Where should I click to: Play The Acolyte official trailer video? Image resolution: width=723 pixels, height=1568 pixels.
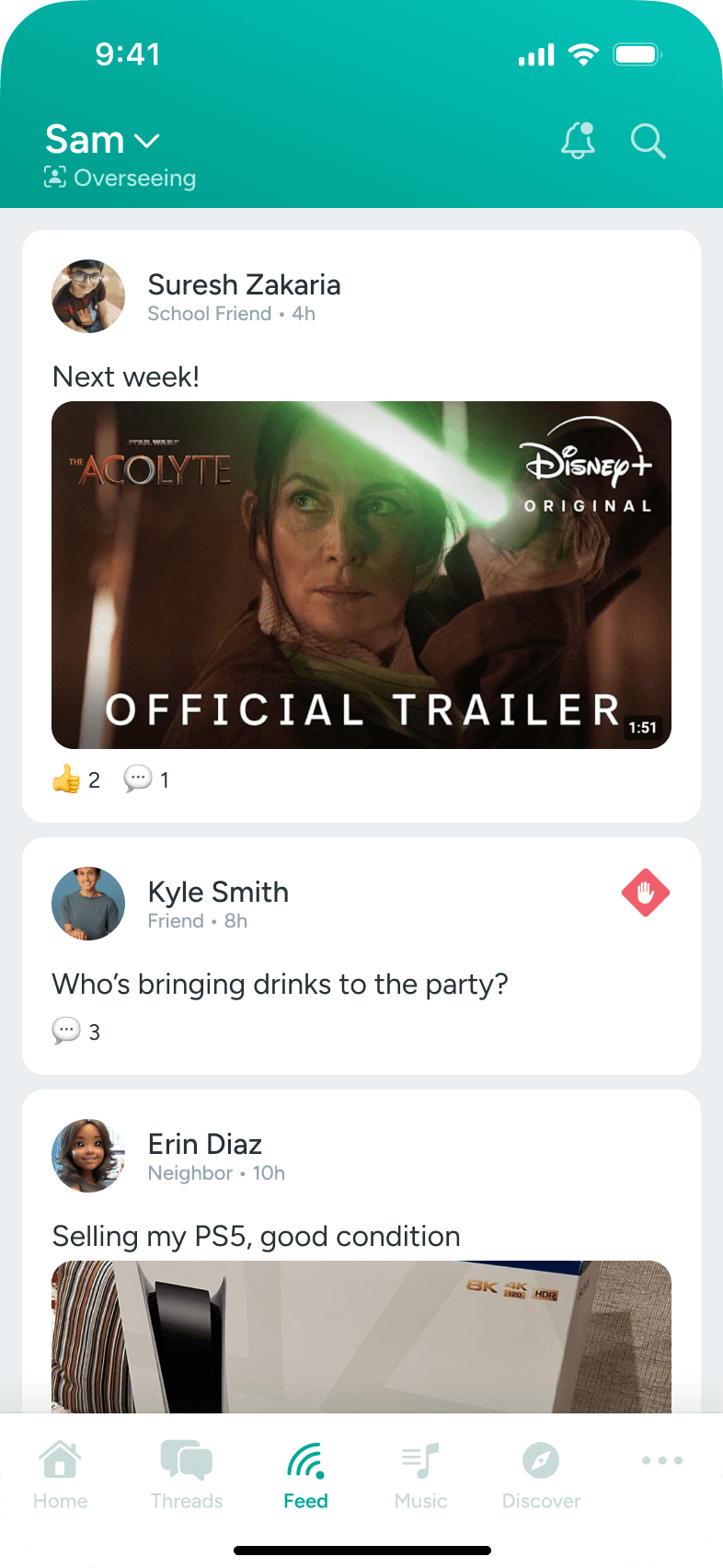coord(361,574)
